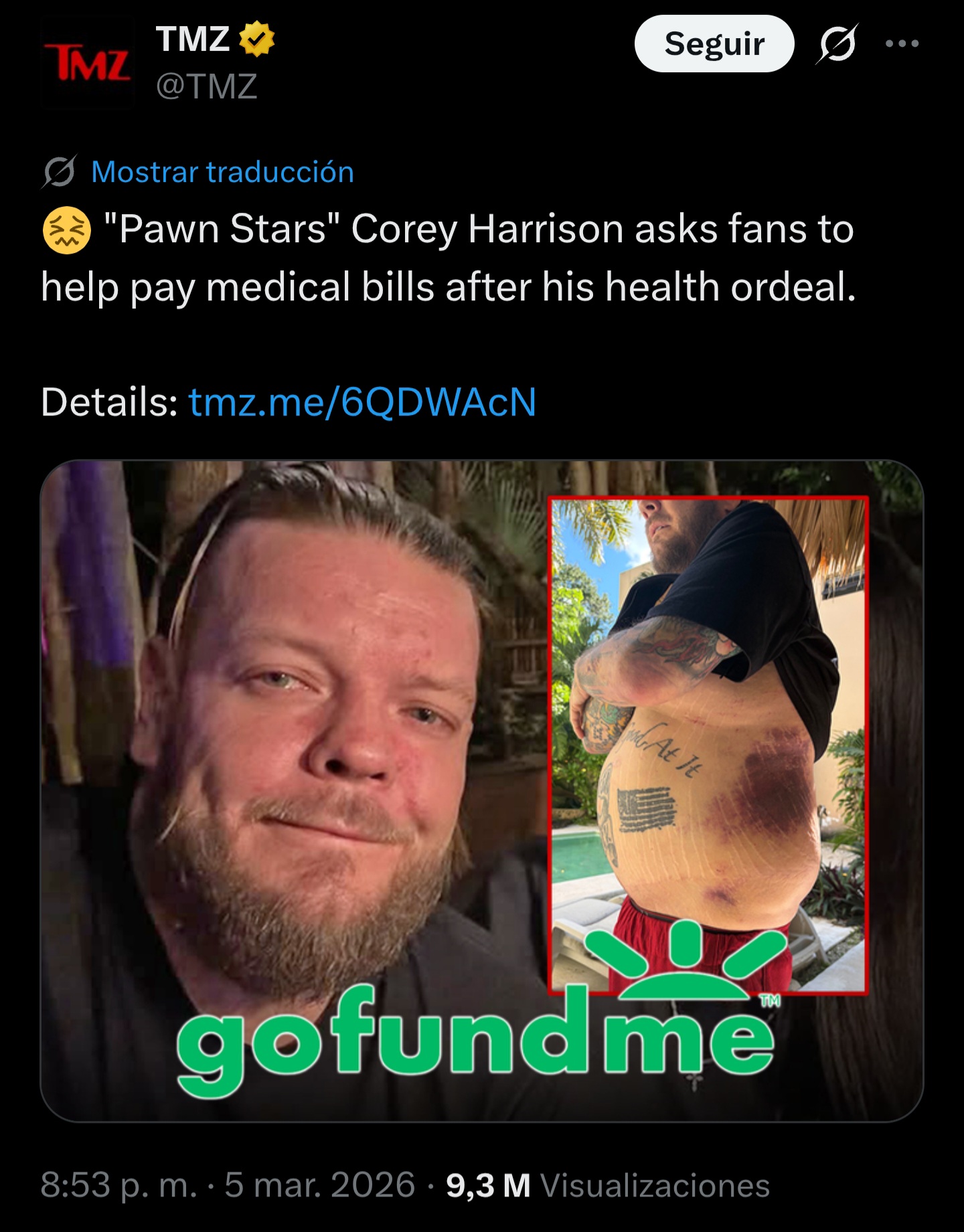Open the @TMZ account name
Image resolution: width=964 pixels, height=1232 pixels.
coord(206,87)
